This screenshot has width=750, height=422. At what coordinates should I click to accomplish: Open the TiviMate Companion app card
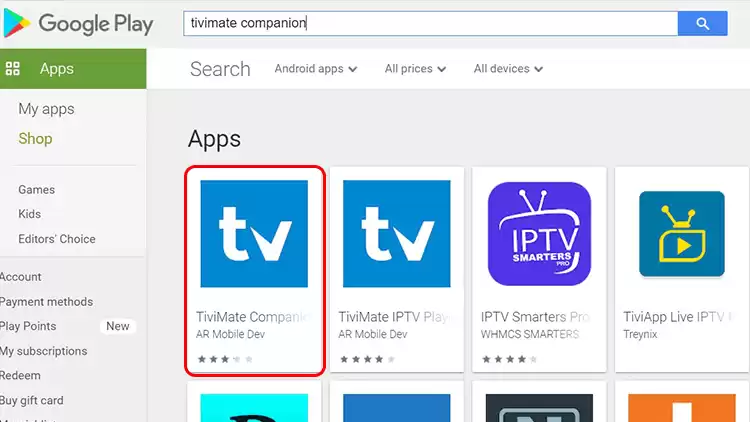pos(254,270)
